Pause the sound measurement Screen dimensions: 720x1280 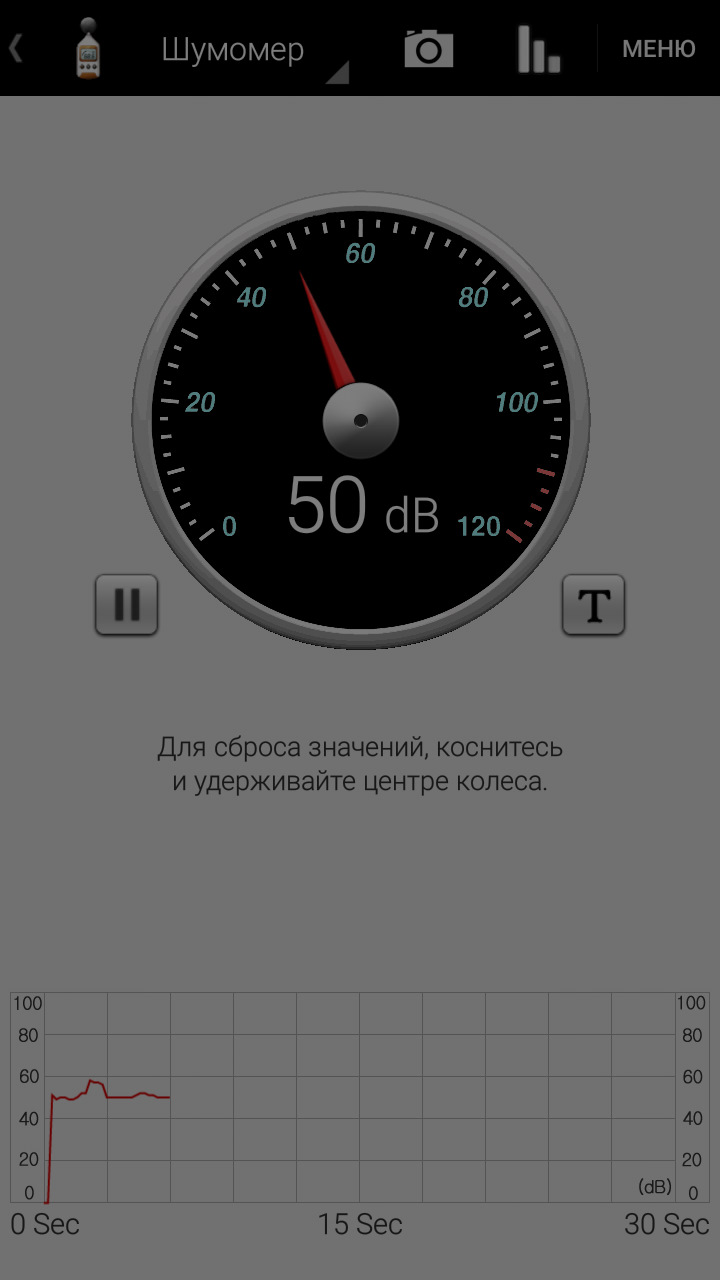pyautogui.click(x=126, y=604)
